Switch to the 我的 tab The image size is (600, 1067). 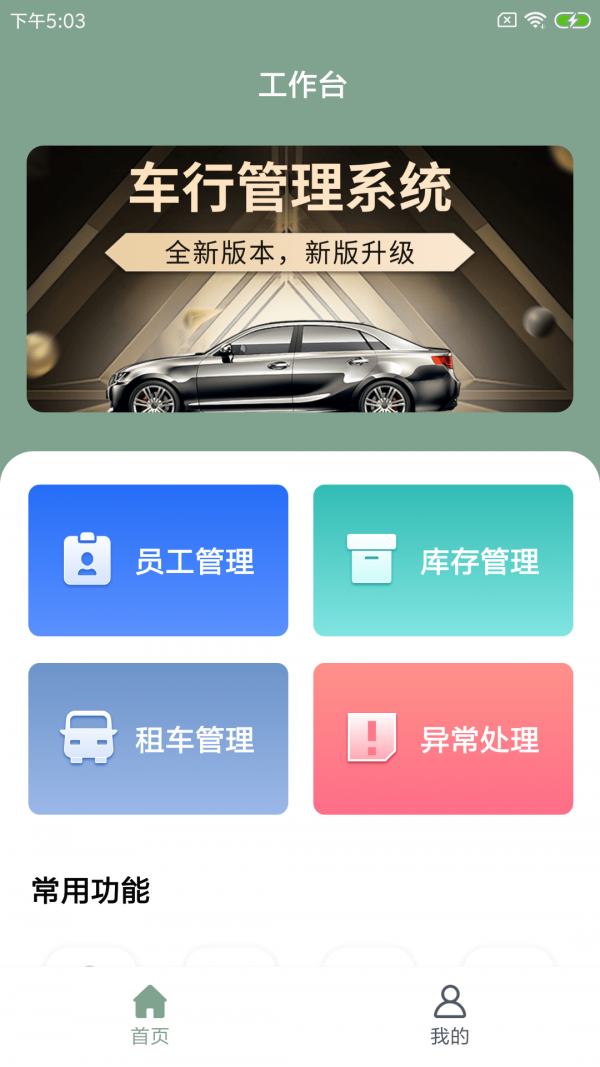coord(449,1014)
